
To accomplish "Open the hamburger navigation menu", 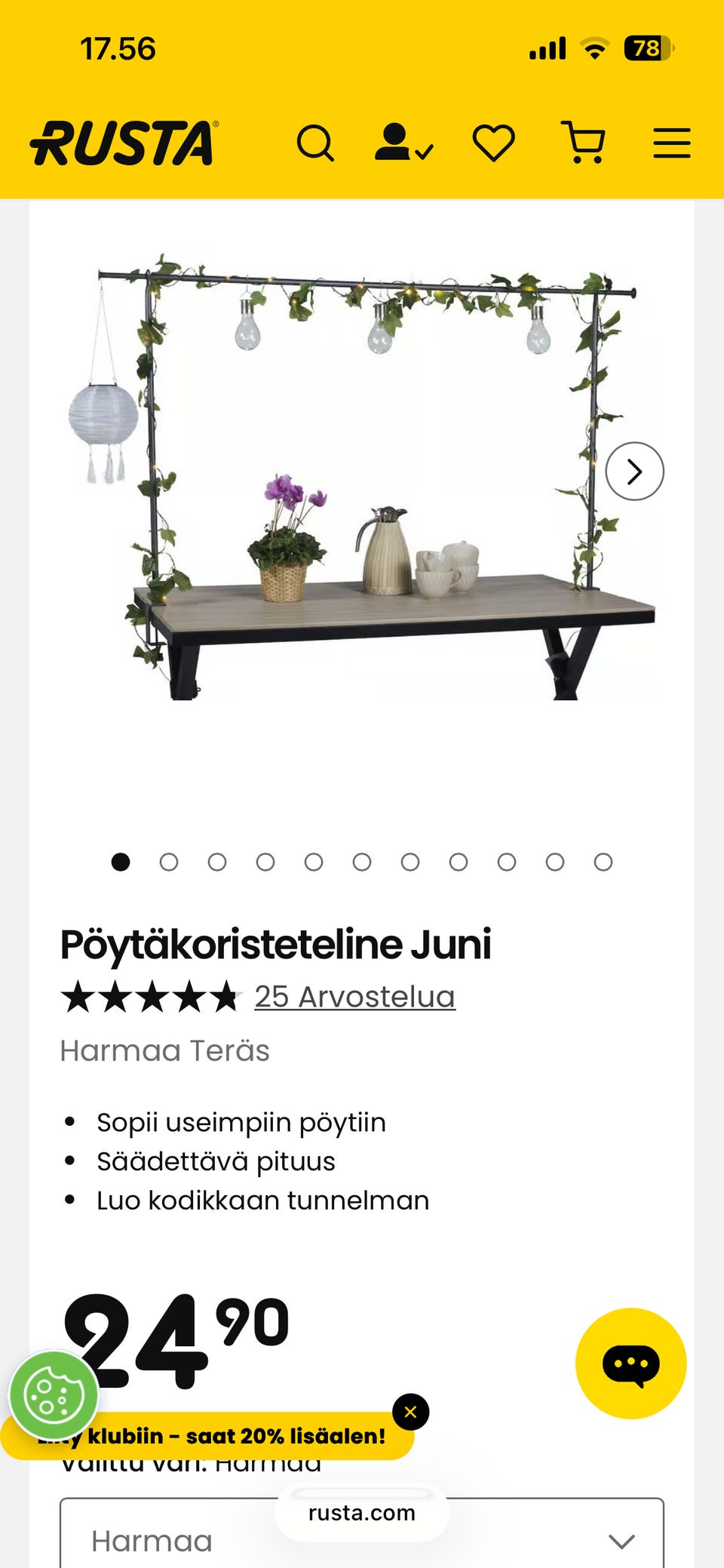I will (x=671, y=142).
